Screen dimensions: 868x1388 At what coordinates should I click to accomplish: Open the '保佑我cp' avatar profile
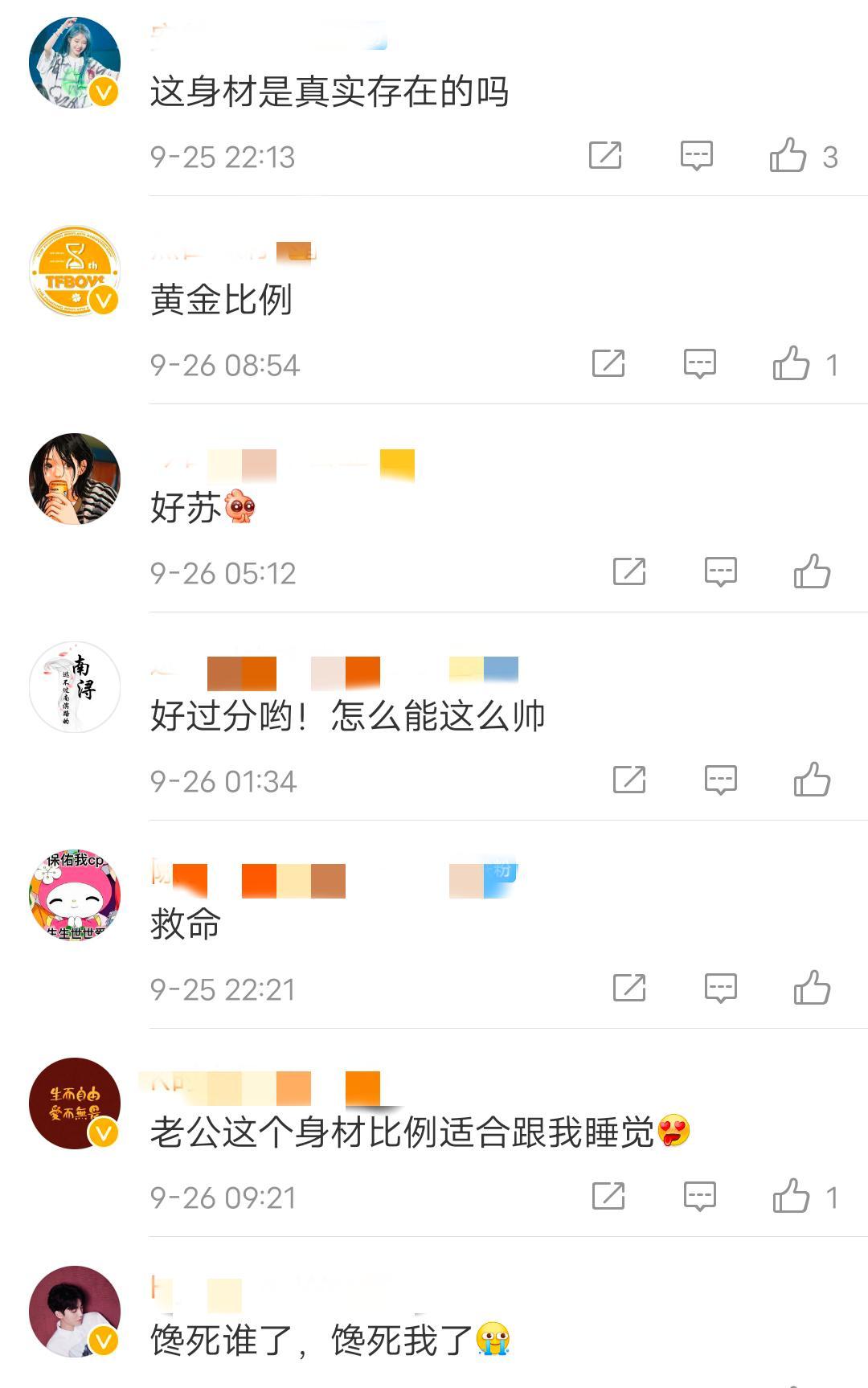pyautogui.click(x=73, y=896)
